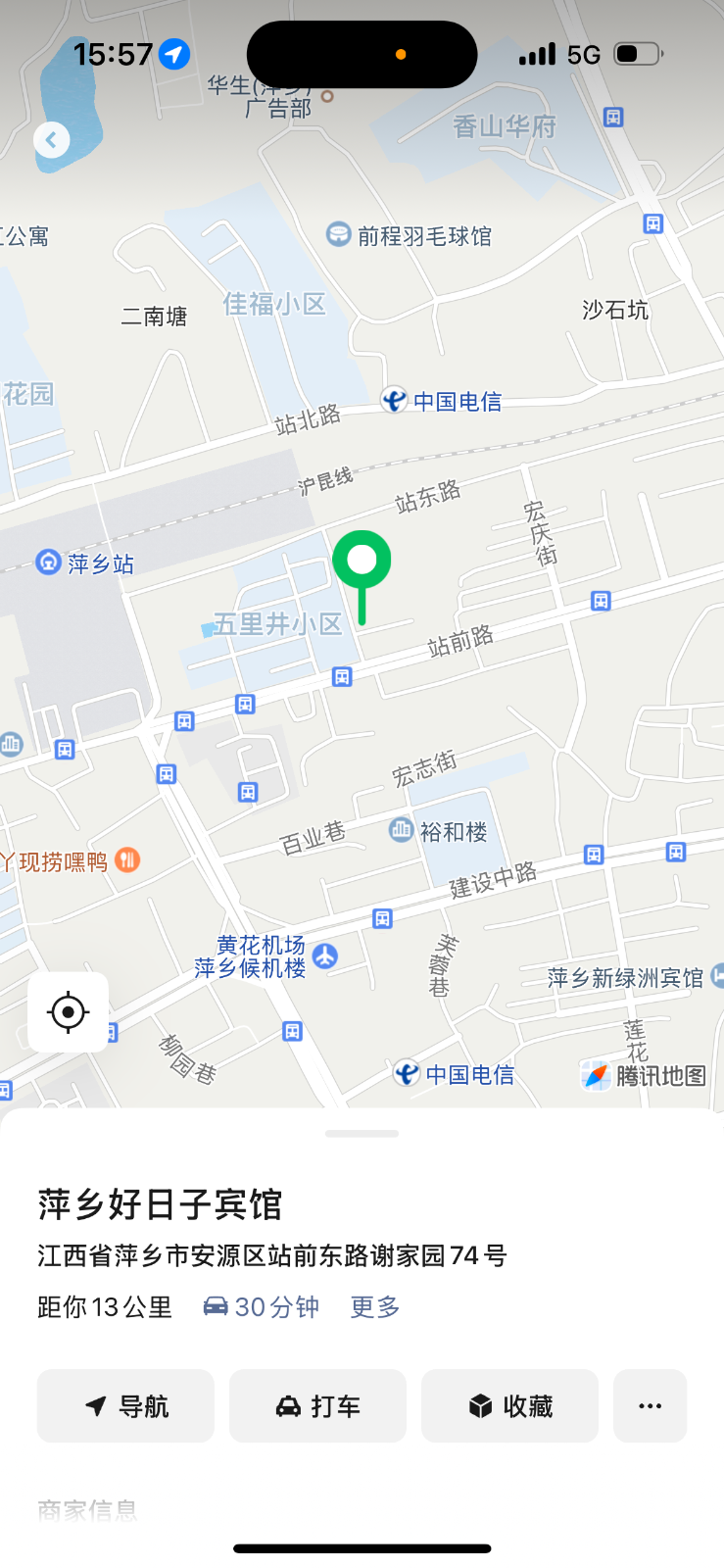724x1568 pixels.
Task: Go back using the top-left arrow
Action: click(51, 140)
